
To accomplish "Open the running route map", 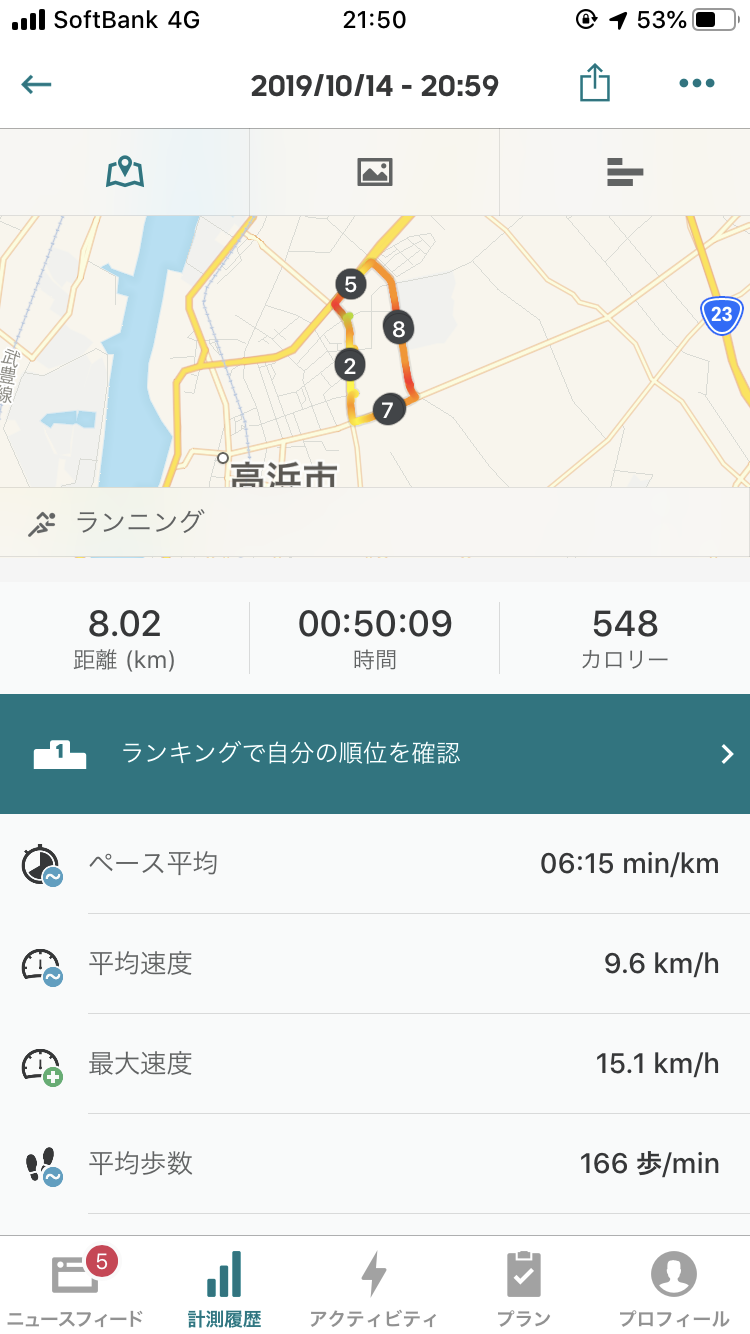I will pos(375,351).
